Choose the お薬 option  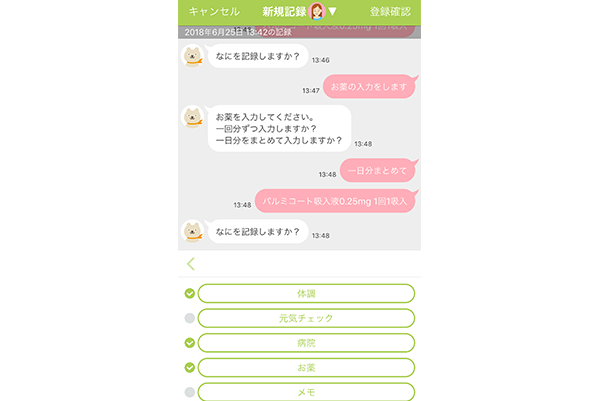tap(305, 367)
